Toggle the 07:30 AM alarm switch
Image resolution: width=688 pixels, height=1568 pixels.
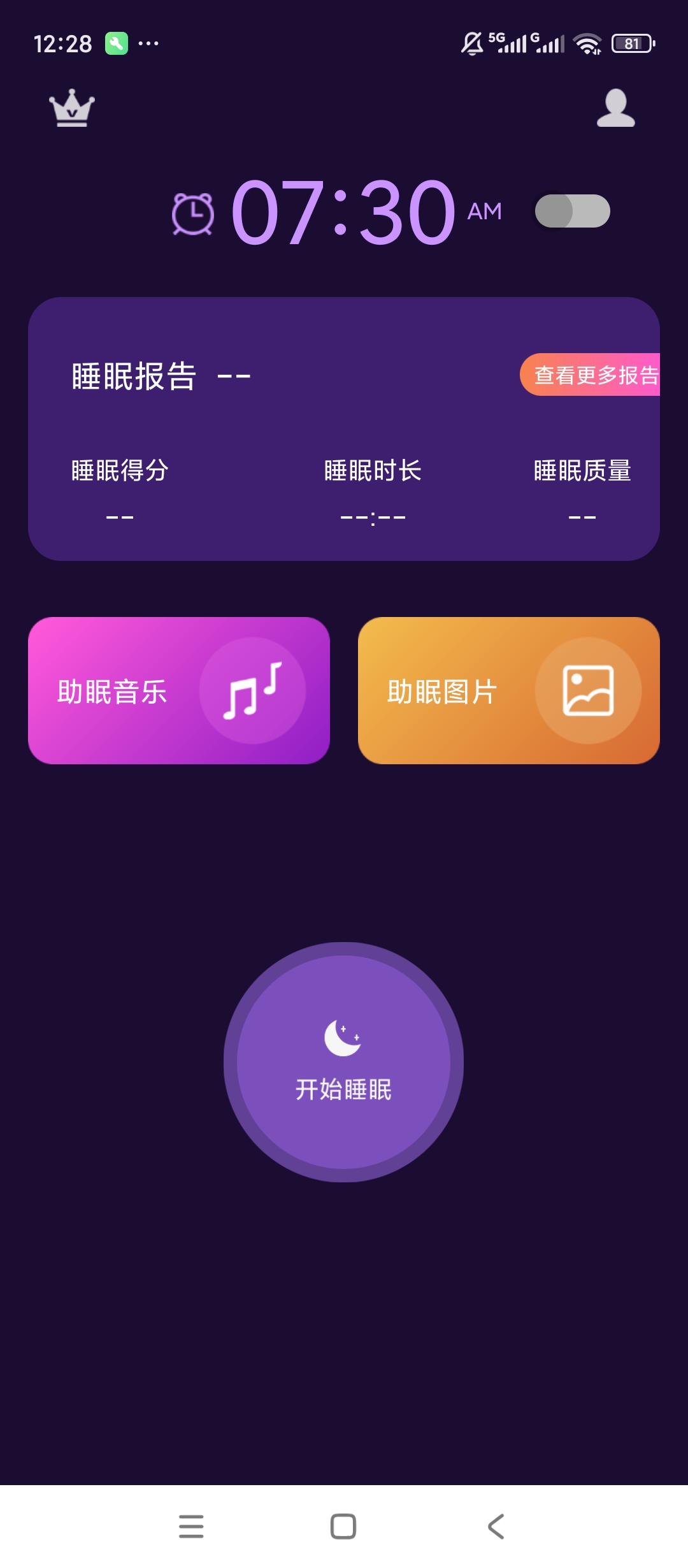point(572,211)
